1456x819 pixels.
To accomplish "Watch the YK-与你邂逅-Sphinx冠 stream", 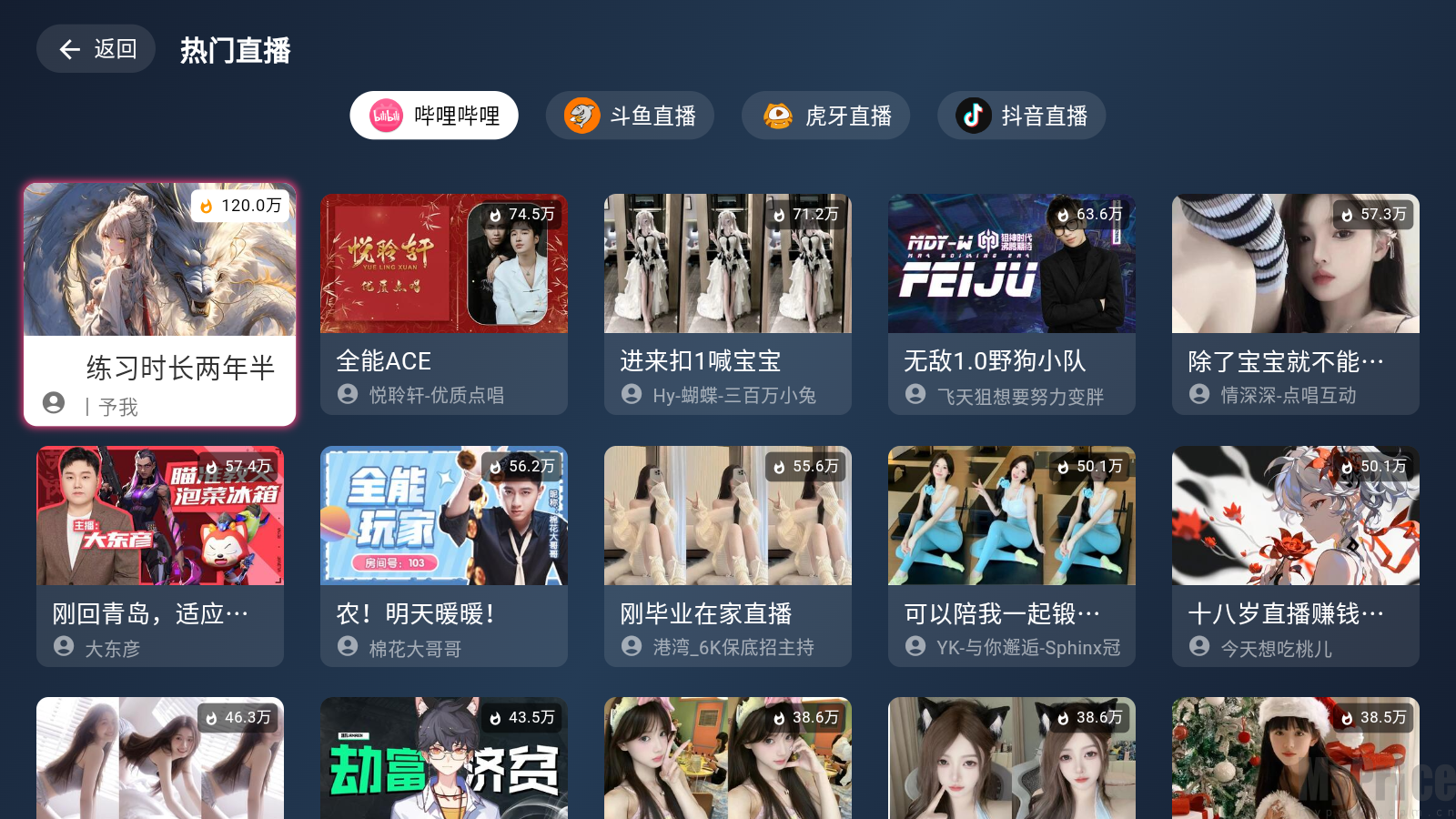I will tap(1012, 556).
